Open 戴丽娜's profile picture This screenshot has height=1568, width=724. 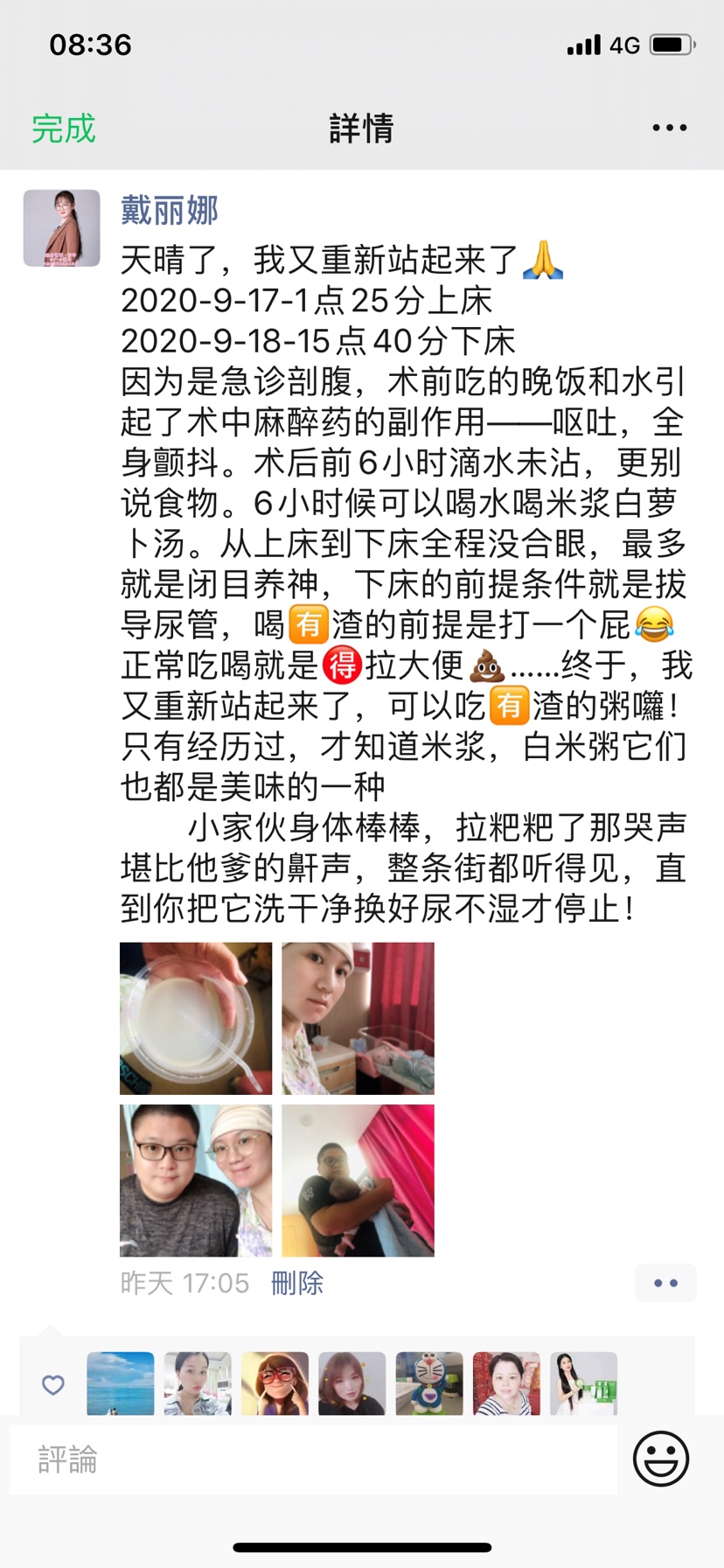tap(61, 227)
